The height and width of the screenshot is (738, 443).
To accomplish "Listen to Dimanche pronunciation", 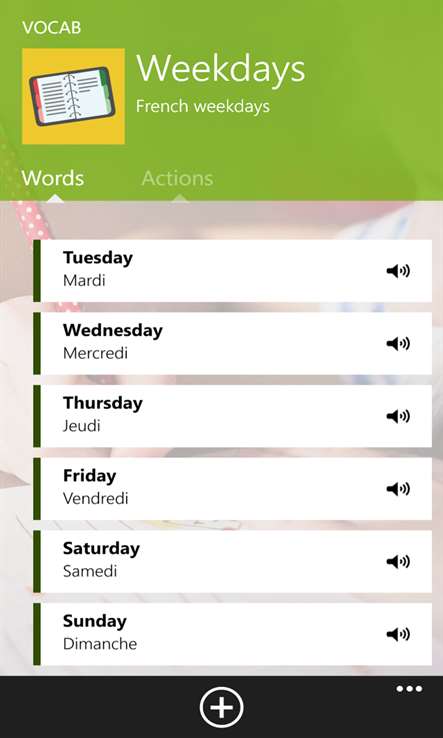I will (398, 635).
